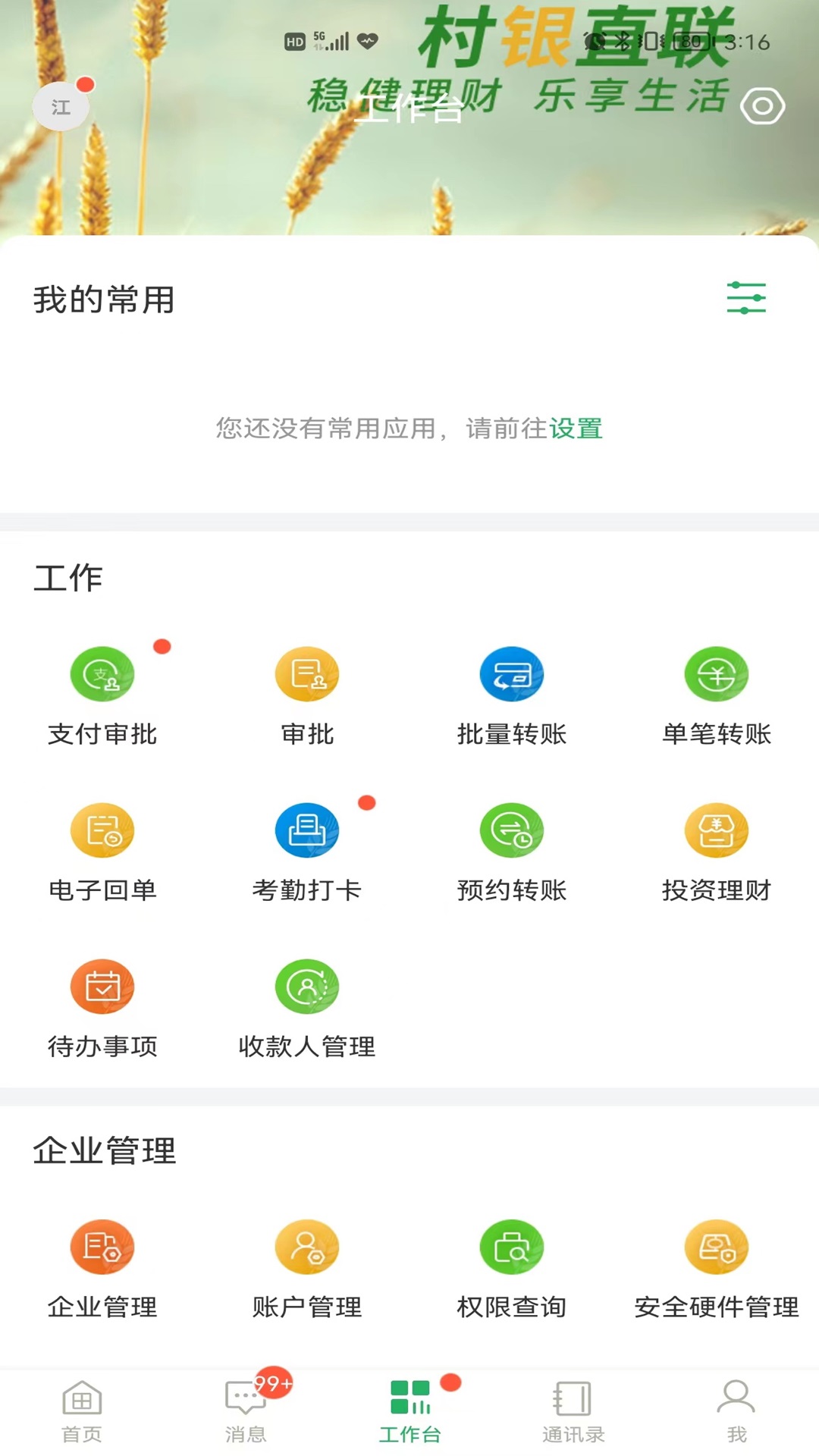Switch to the 首页 tab
The width and height of the screenshot is (819, 1456).
(x=82, y=1411)
